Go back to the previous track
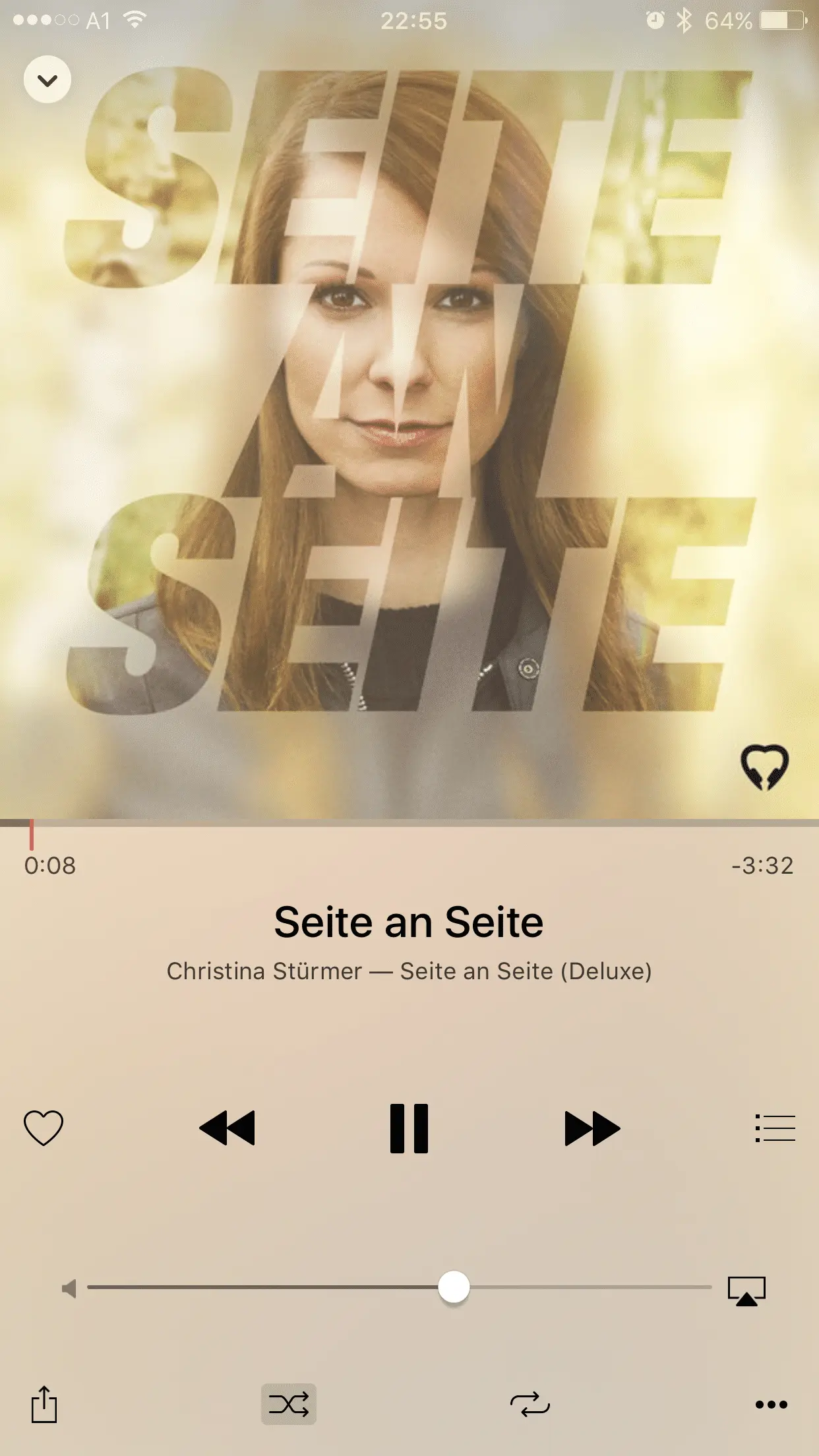Image resolution: width=819 pixels, height=1456 pixels. click(227, 1128)
